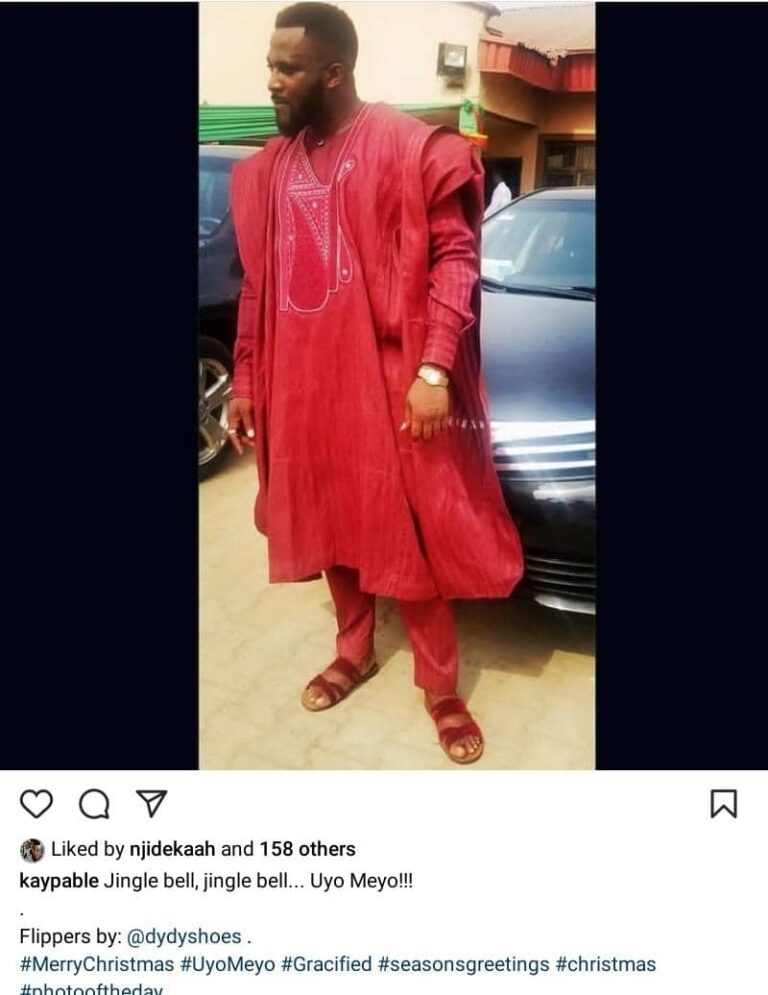Image resolution: width=768 pixels, height=995 pixels.
Task: Share post using the paper plane icon
Action: tap(150, 802)
